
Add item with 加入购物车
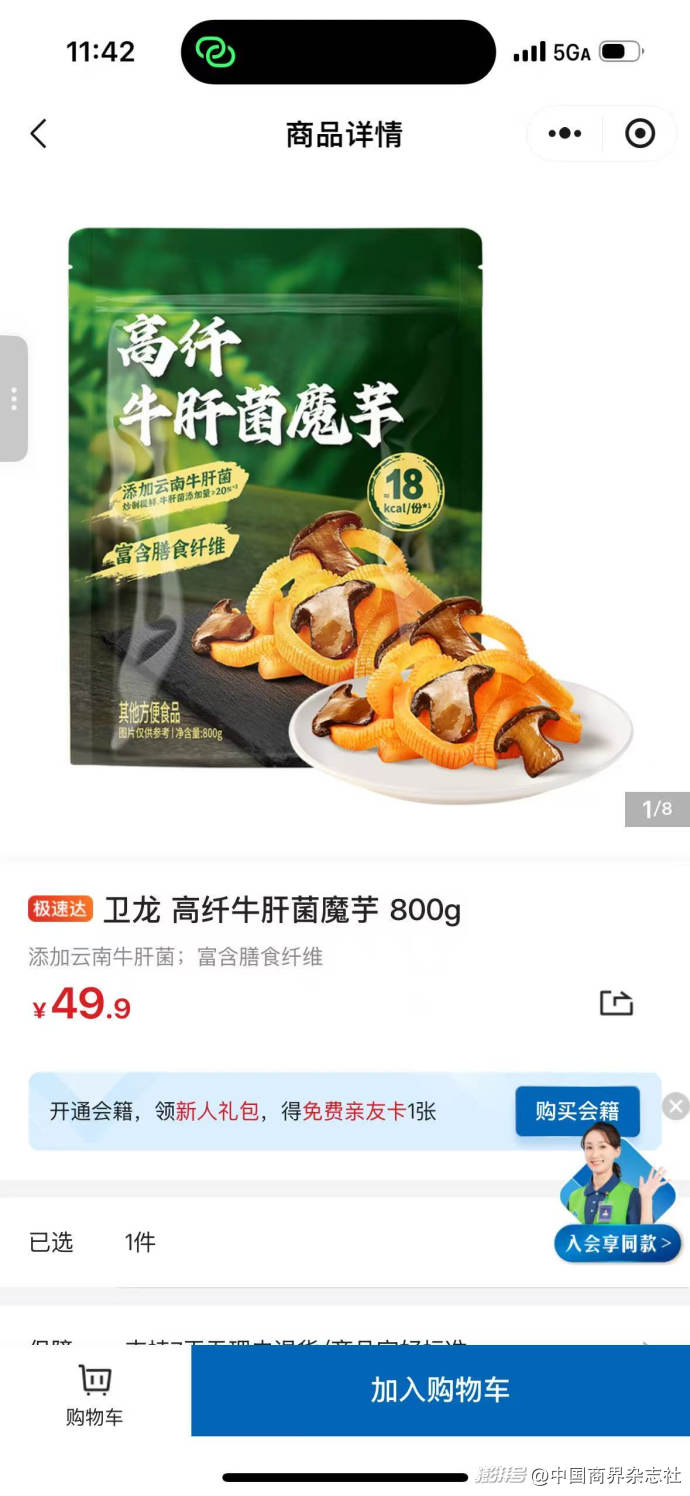[440, 1390]
